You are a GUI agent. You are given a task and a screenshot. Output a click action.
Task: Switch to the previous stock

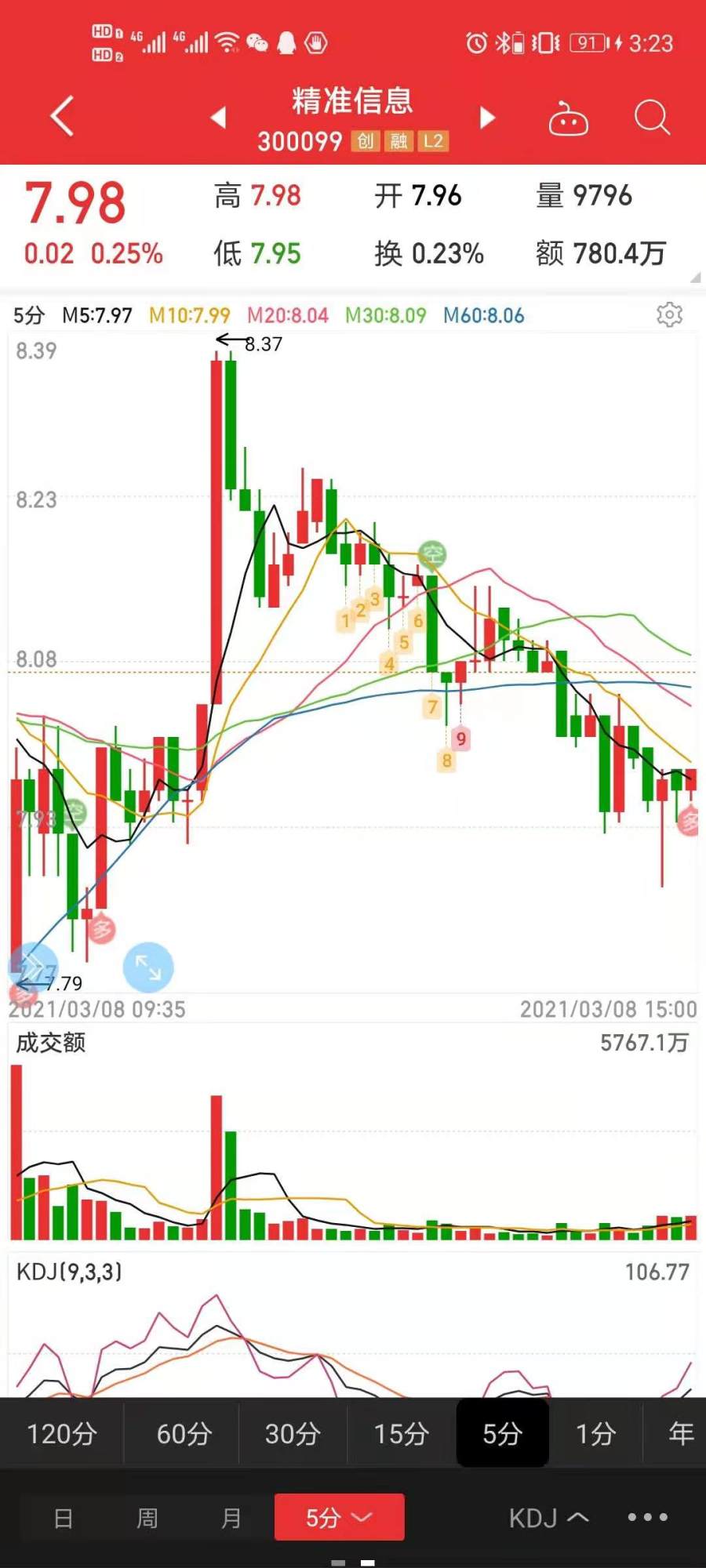click(x=219, y=118)
